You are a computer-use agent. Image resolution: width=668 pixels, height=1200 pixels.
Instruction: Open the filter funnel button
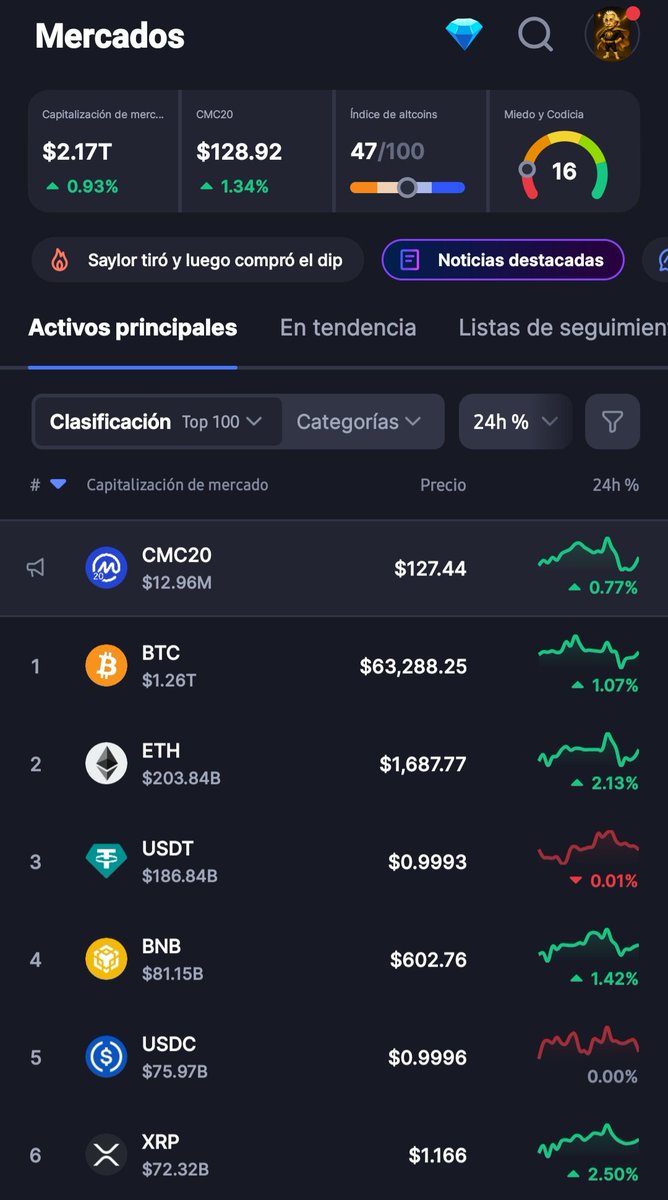[x=613, y=422]
